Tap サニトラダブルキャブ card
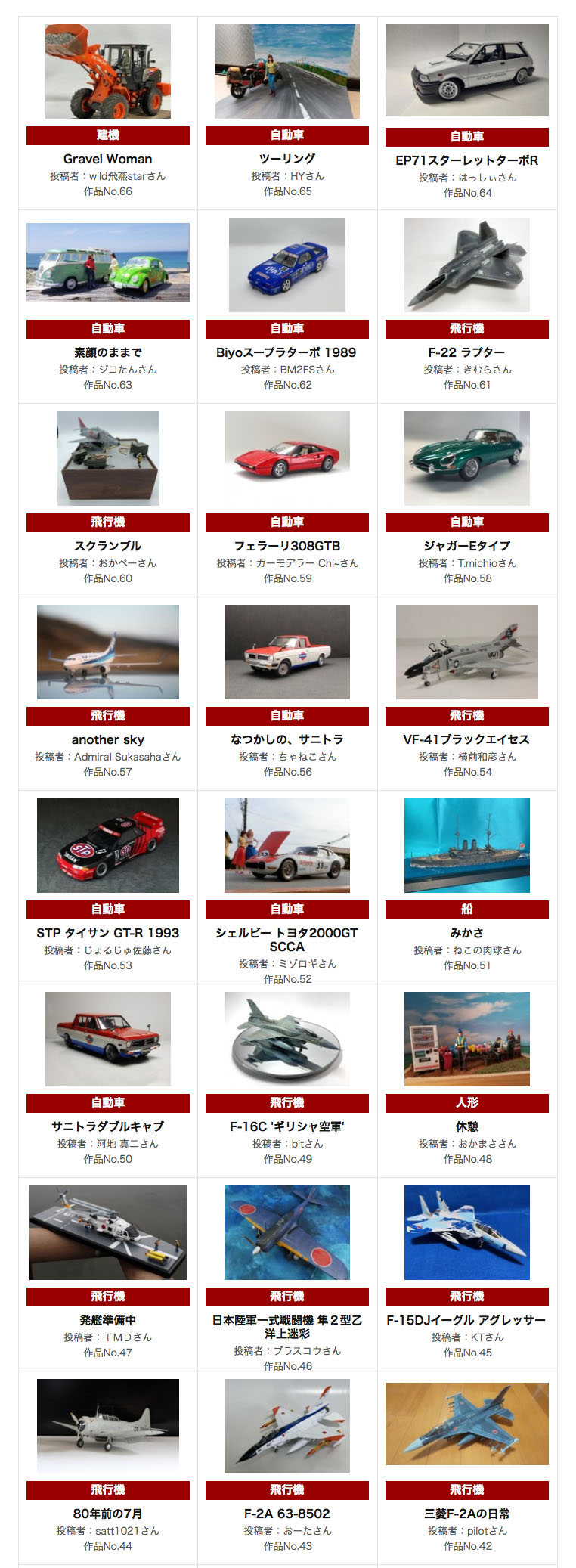 [x=107, y=1126]
